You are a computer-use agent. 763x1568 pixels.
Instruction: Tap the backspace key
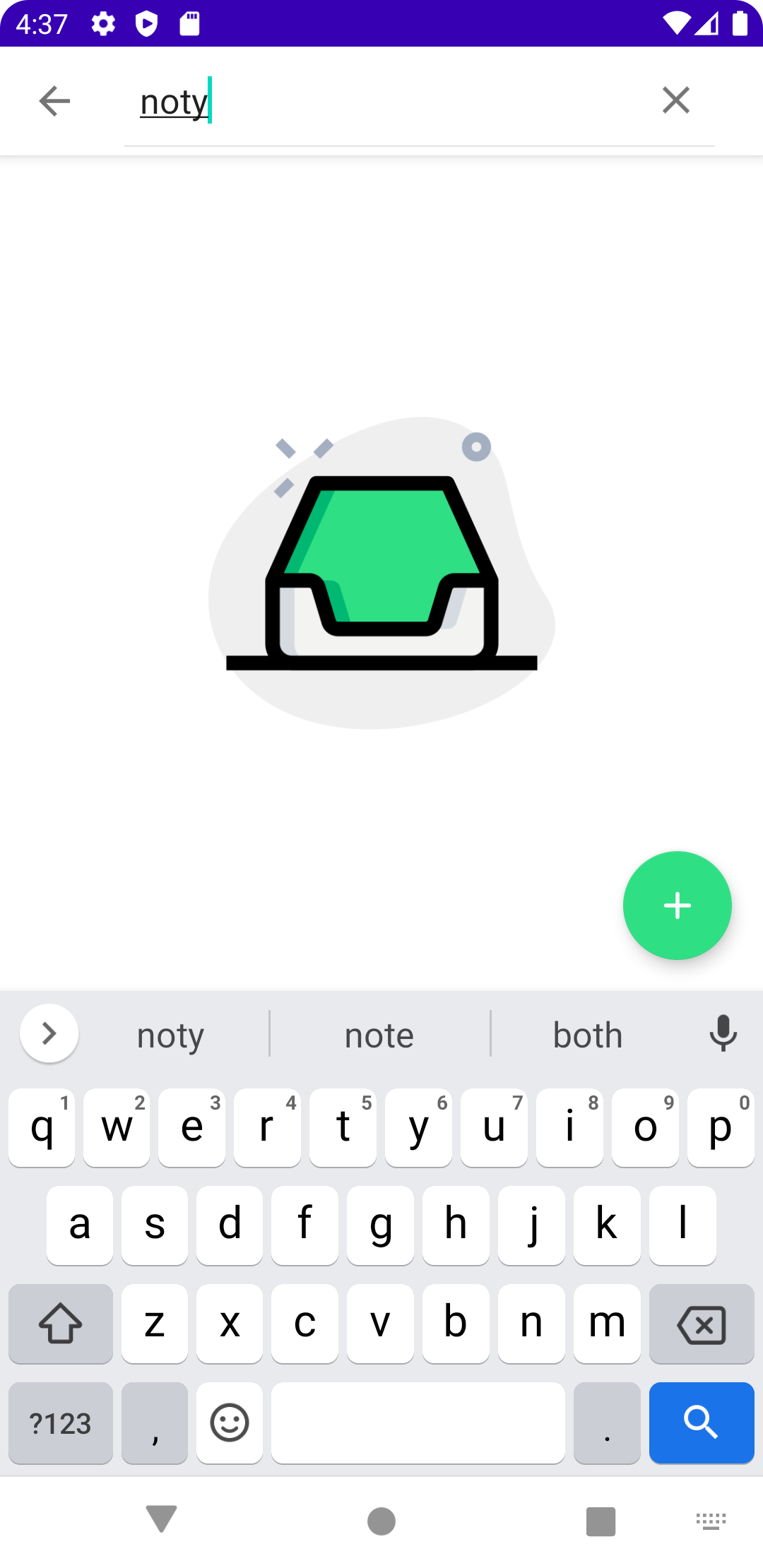click(701, 1324)
